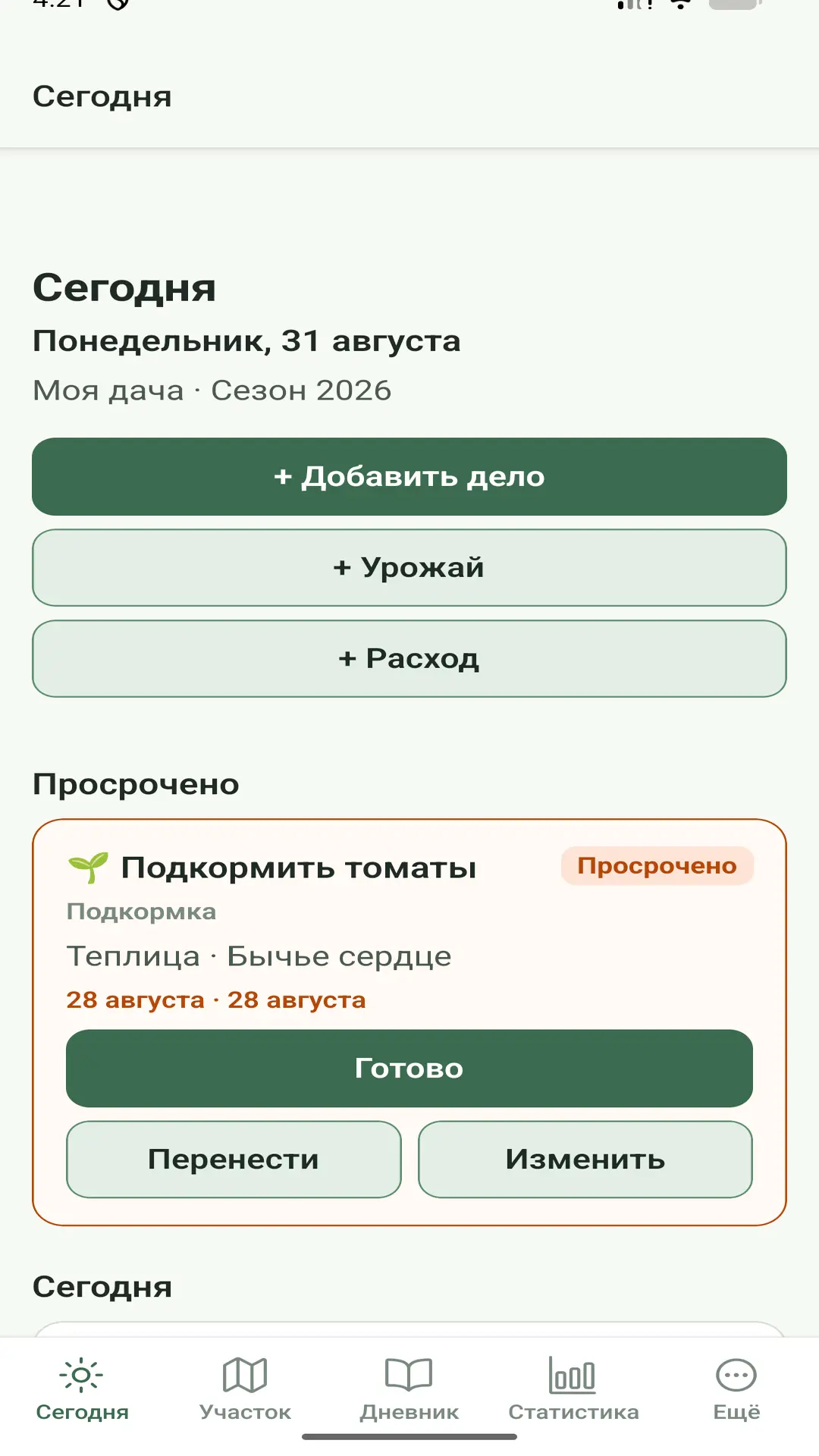
Task: Open the Дневник tab
Action: point(409,1389)
